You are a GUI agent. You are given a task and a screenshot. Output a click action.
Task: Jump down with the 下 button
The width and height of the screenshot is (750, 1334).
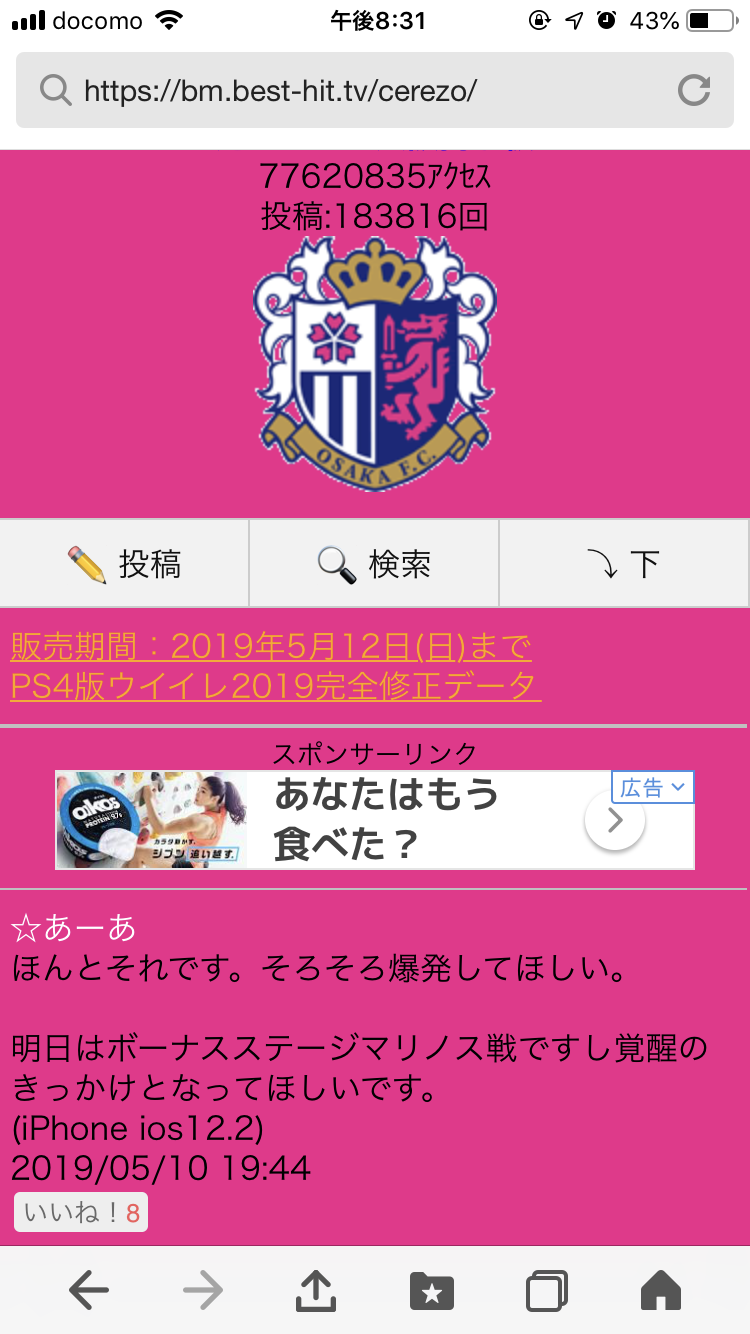click(624, 564)
